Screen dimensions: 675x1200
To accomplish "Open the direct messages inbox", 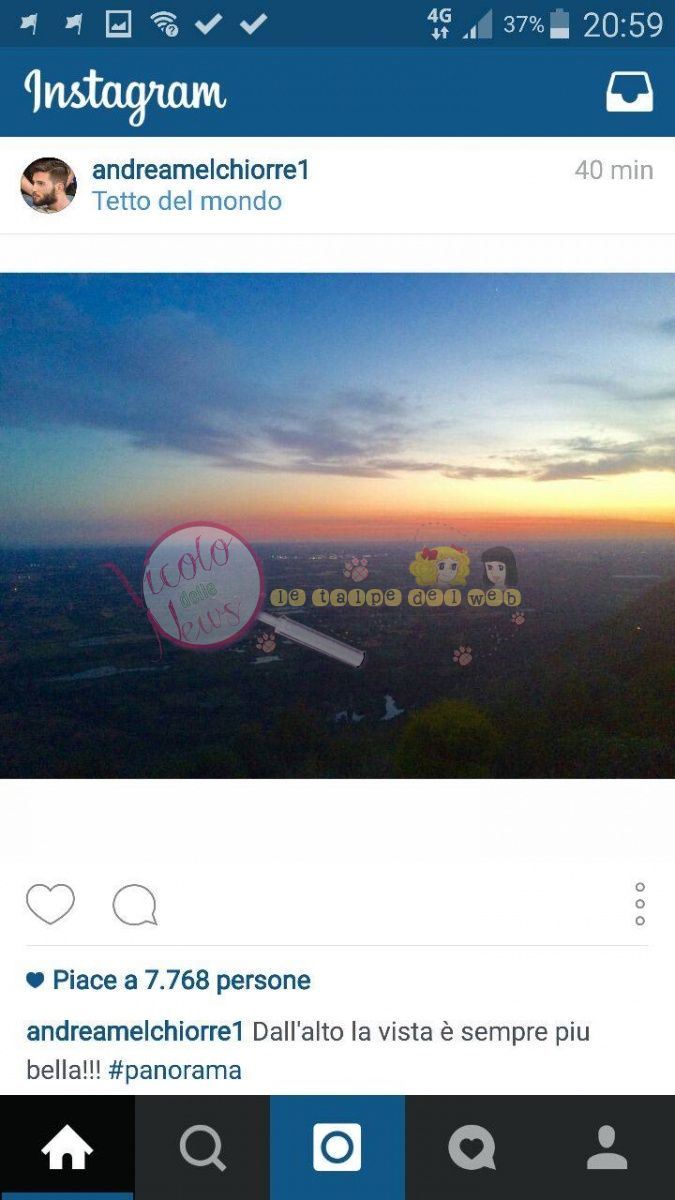I will pos(629,92).
